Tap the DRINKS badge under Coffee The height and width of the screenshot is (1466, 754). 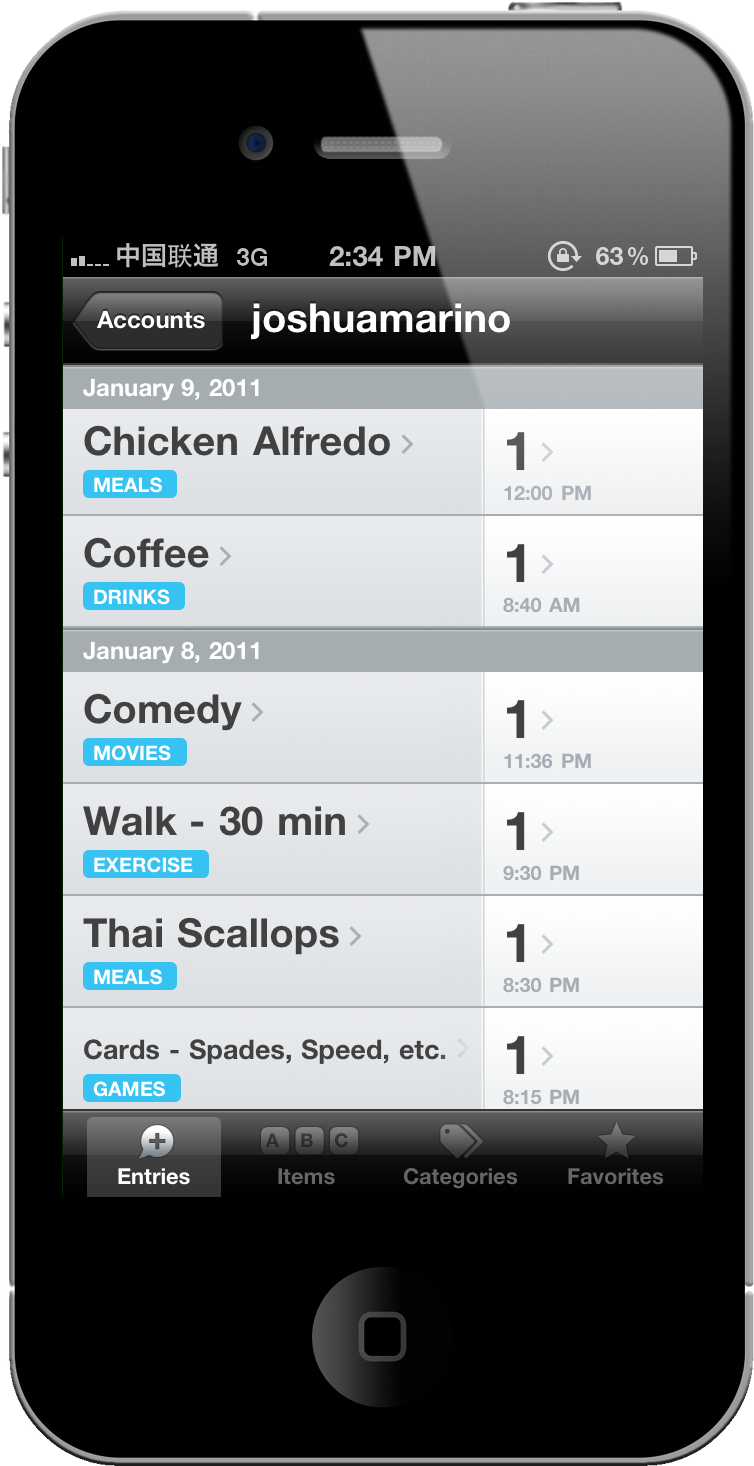coord(134,596)
